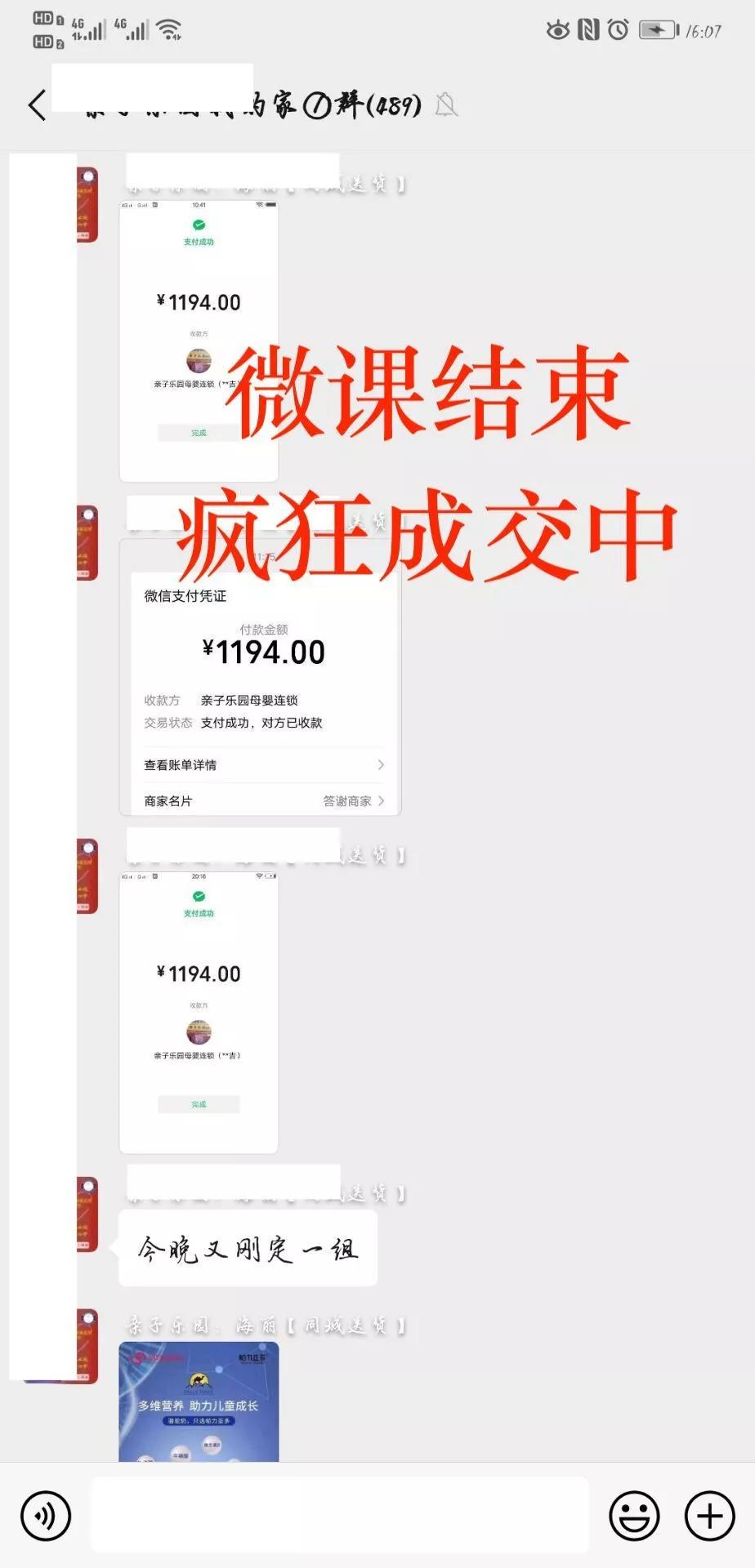Image resolution: width=755 pixels, height=1568 pixels.
Task: Focus the message text field
Action: click(339, 1515)
